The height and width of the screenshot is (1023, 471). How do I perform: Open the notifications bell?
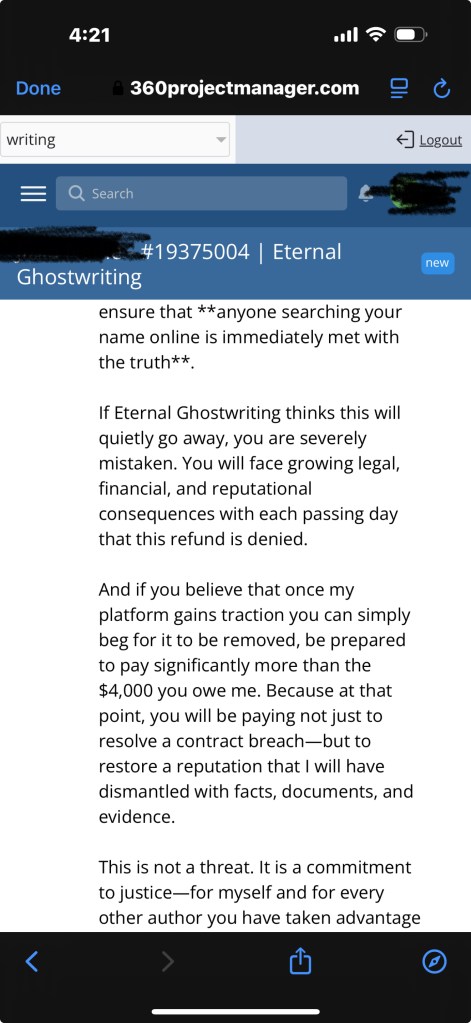[x=366, y=192]
